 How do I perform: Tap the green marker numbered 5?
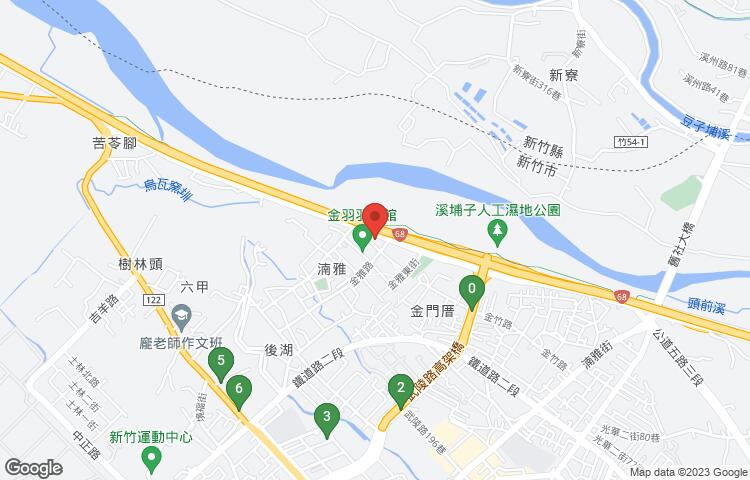[x=220, y=361]
